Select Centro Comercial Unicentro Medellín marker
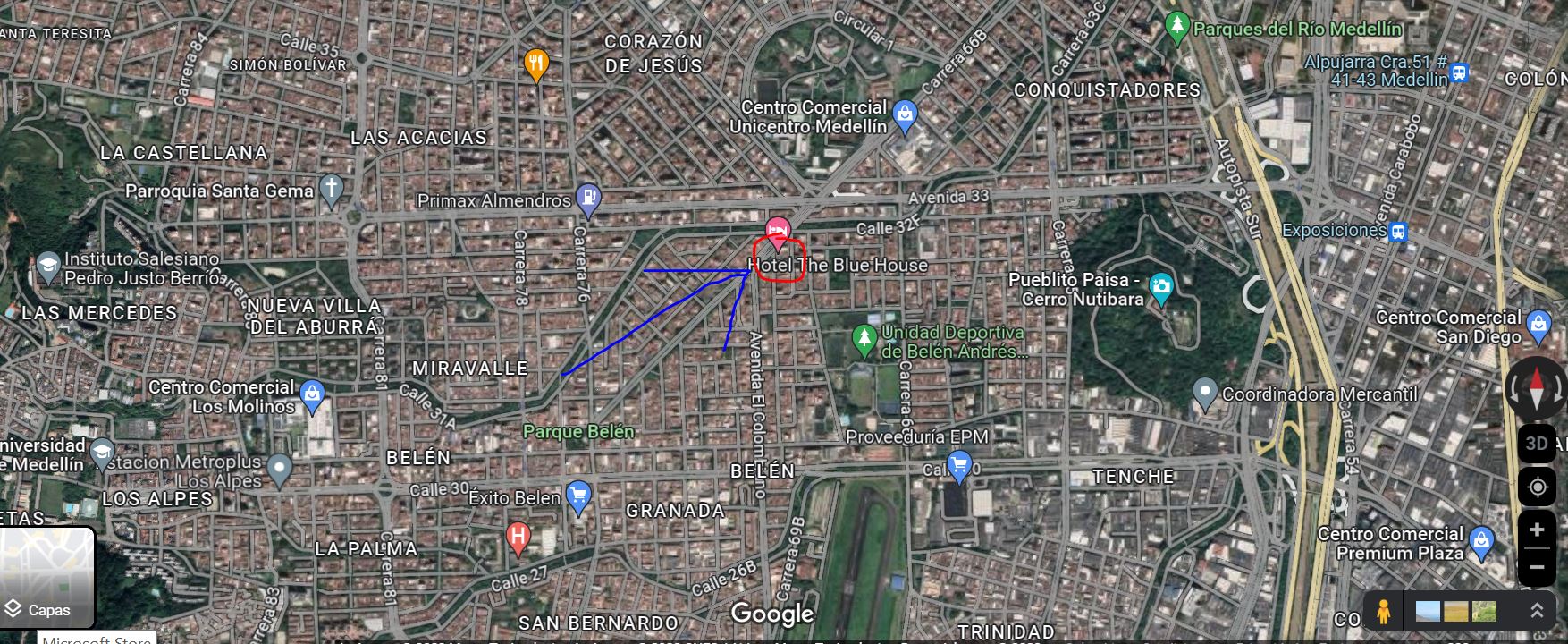Viewport: 1568px width, 644px height. (x=905, y=114)
